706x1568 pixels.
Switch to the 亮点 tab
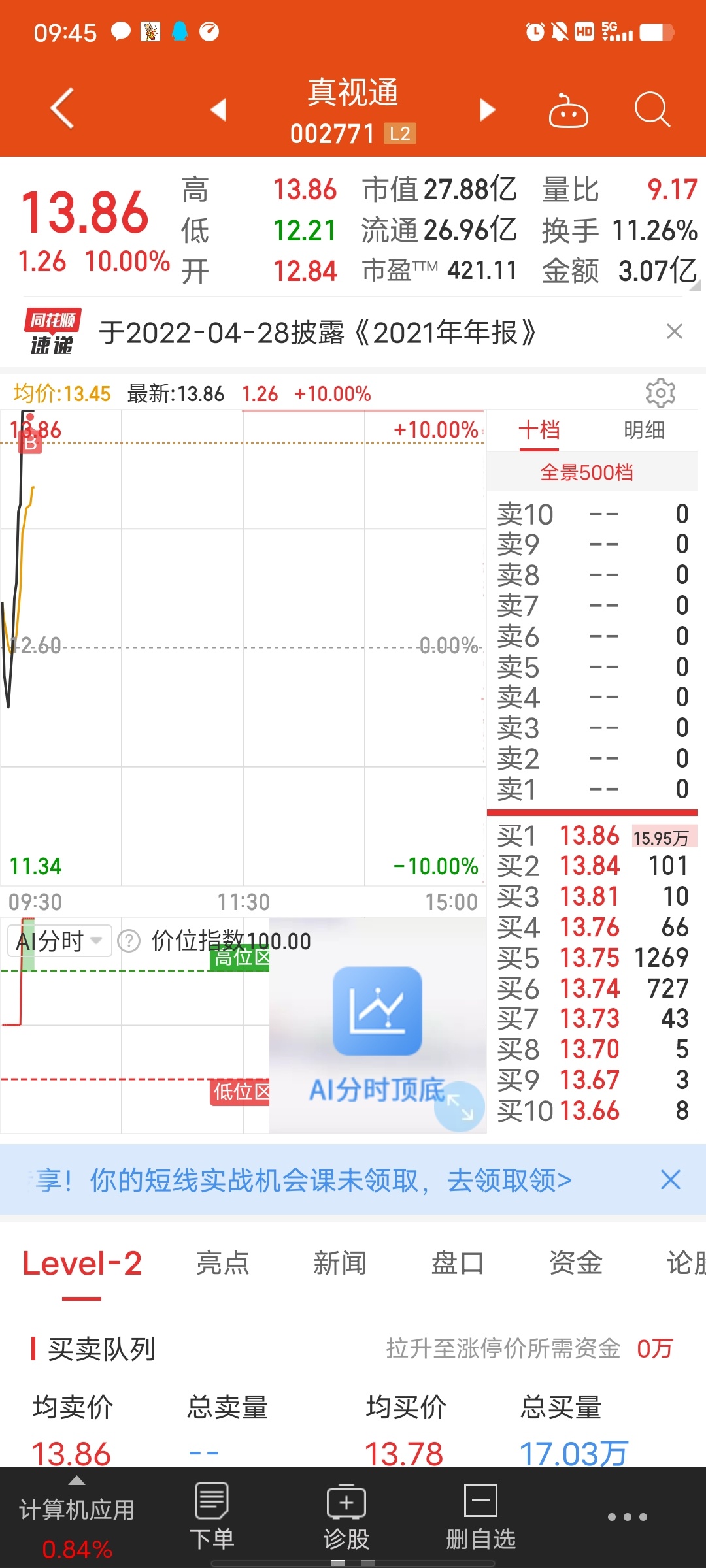pos(222,1263)
